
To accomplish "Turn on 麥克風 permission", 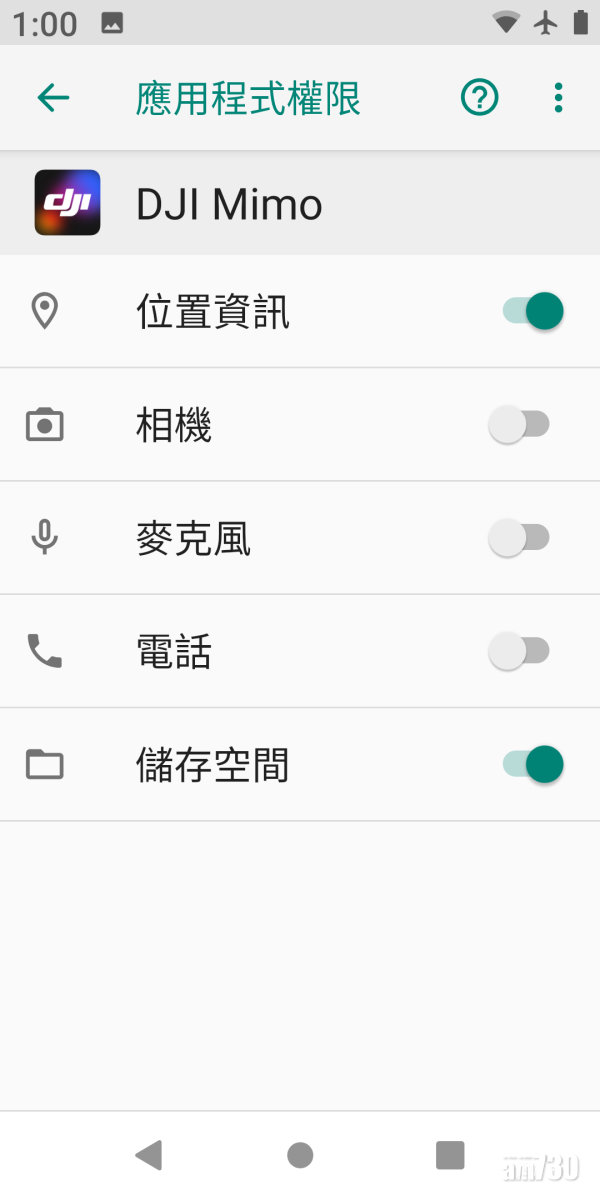I will pos(519,538).
